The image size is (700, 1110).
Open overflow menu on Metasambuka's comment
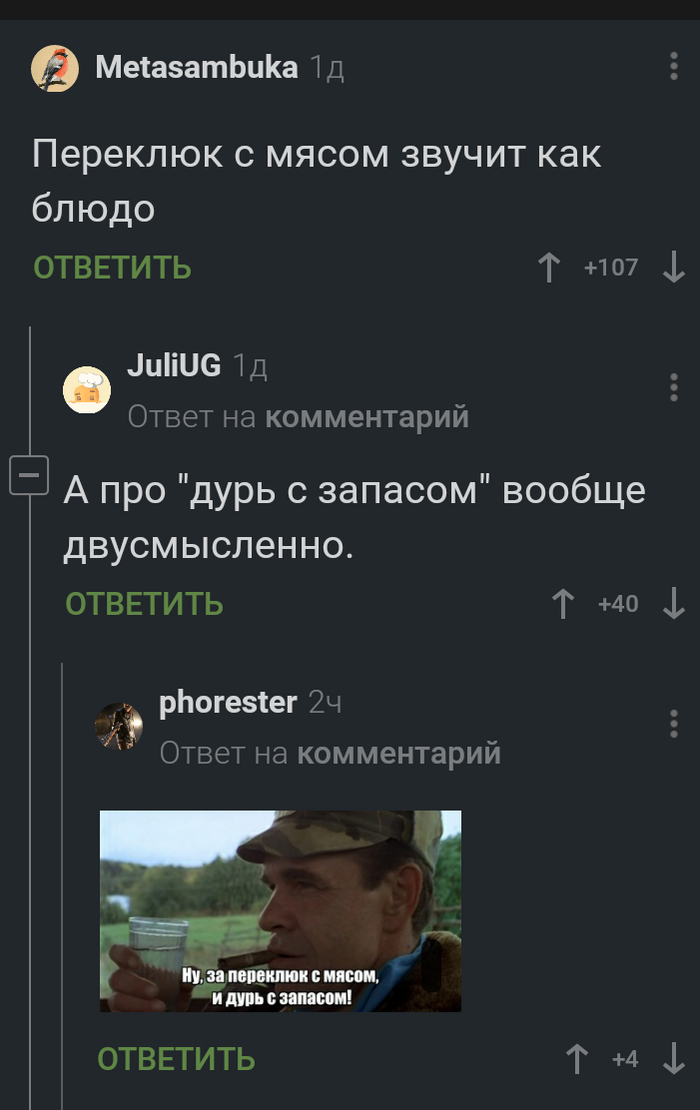coord(674,67)
